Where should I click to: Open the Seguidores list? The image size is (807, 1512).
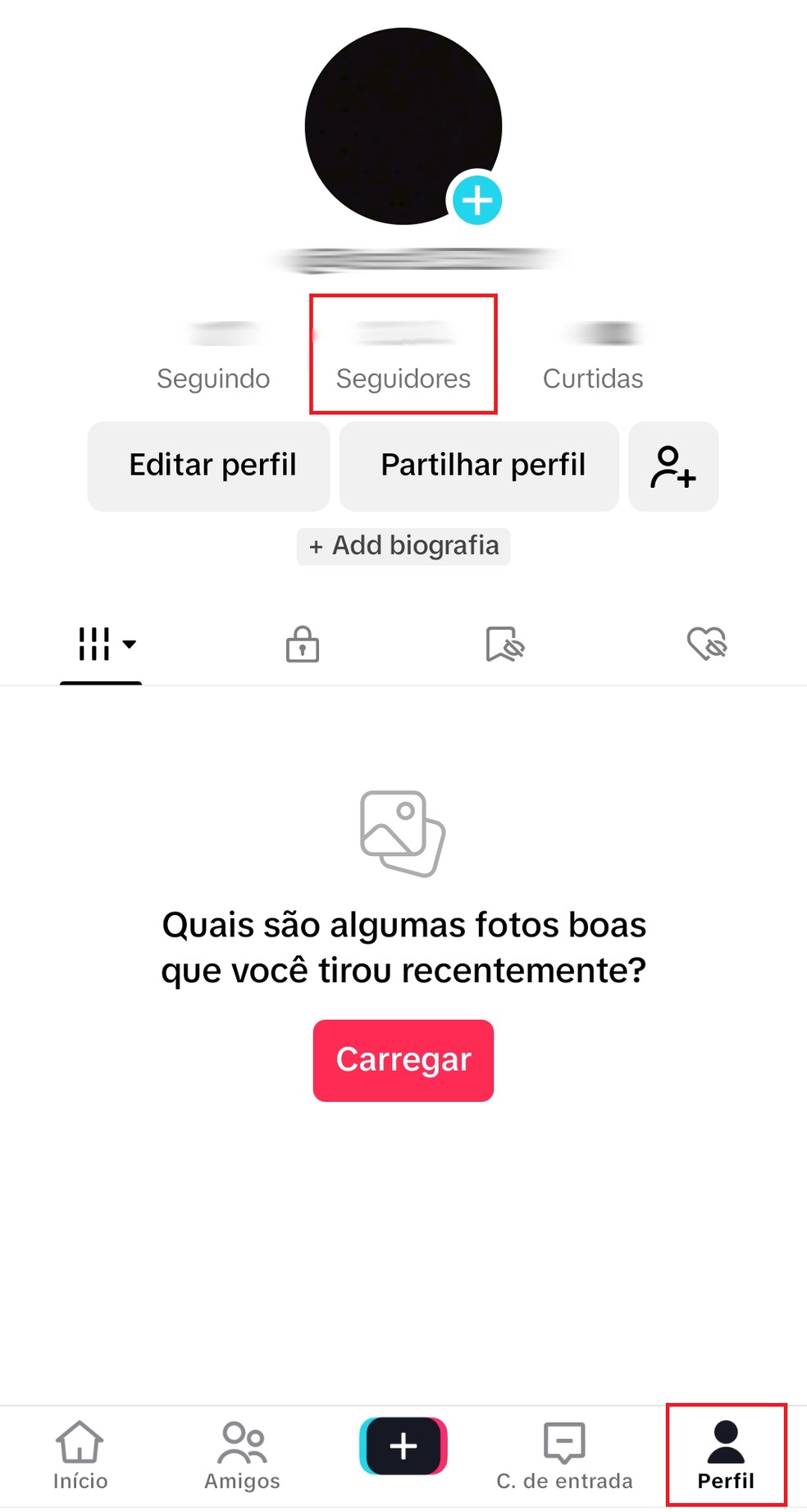pyautogui.click(x=403, y=378)
